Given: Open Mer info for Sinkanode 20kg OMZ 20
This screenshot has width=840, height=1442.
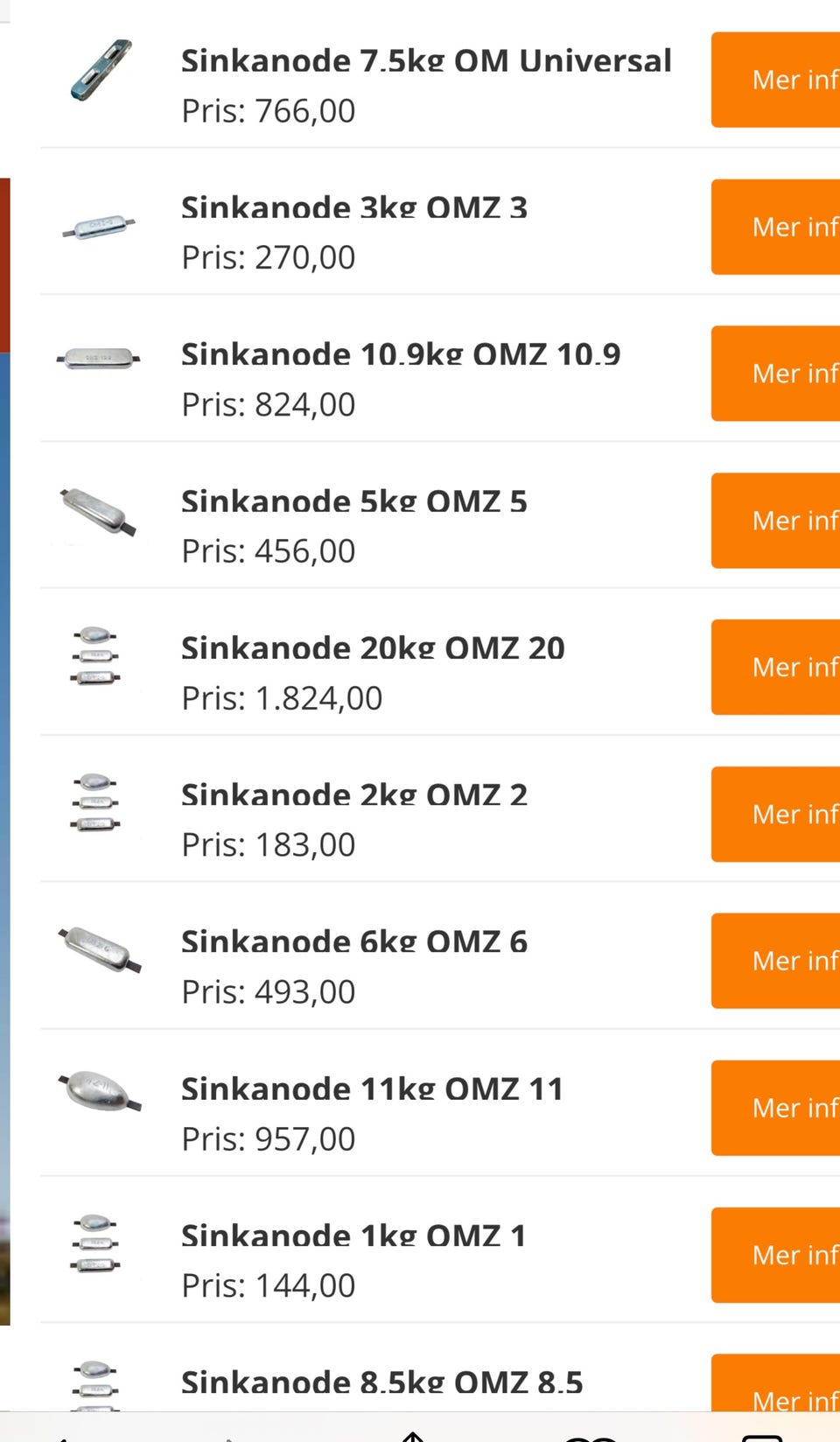Looking at the screenshot, I should pos(777,667).
